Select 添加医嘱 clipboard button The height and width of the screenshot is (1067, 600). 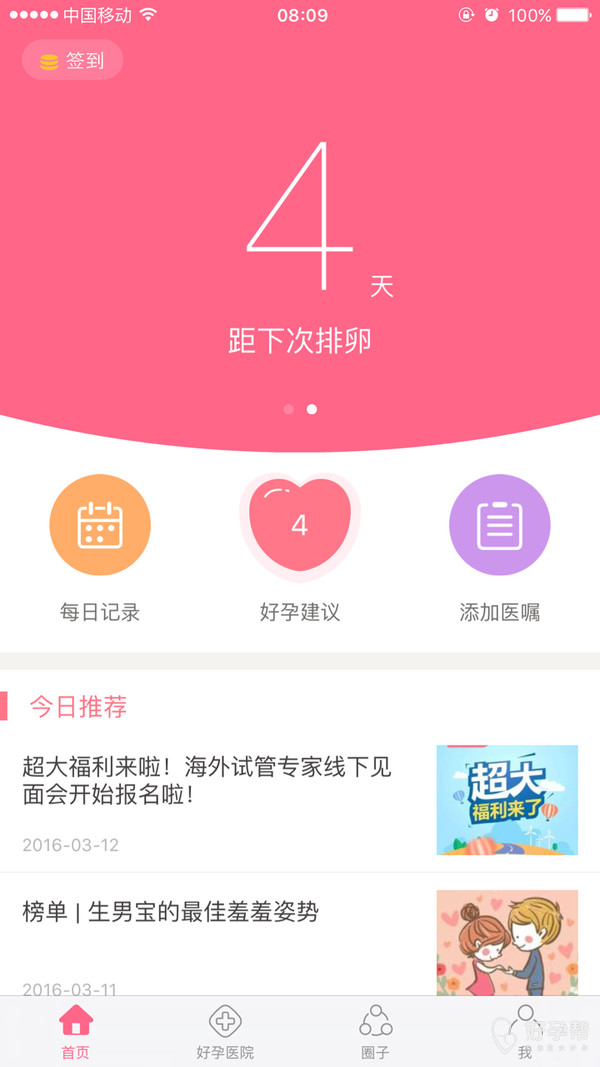(x=499, y=525)
